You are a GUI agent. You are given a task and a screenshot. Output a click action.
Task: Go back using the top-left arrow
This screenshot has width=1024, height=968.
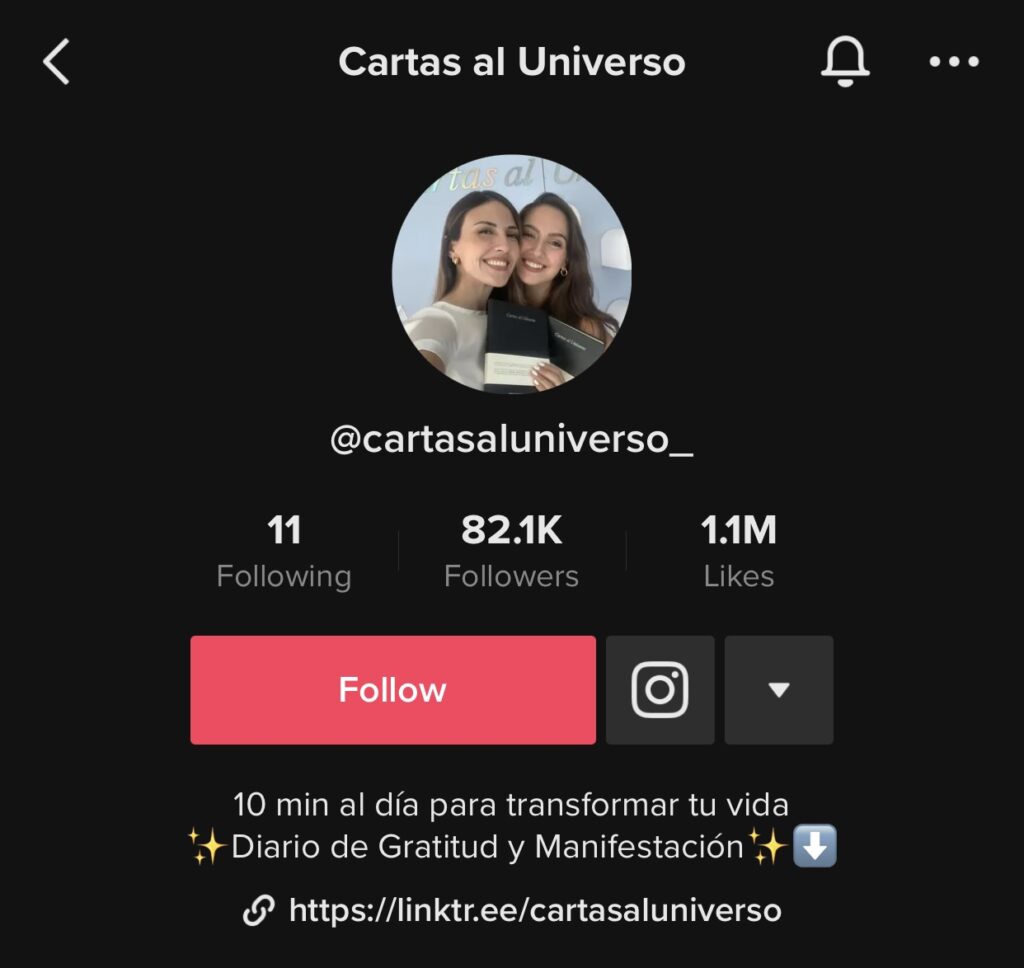click(57, 62)
